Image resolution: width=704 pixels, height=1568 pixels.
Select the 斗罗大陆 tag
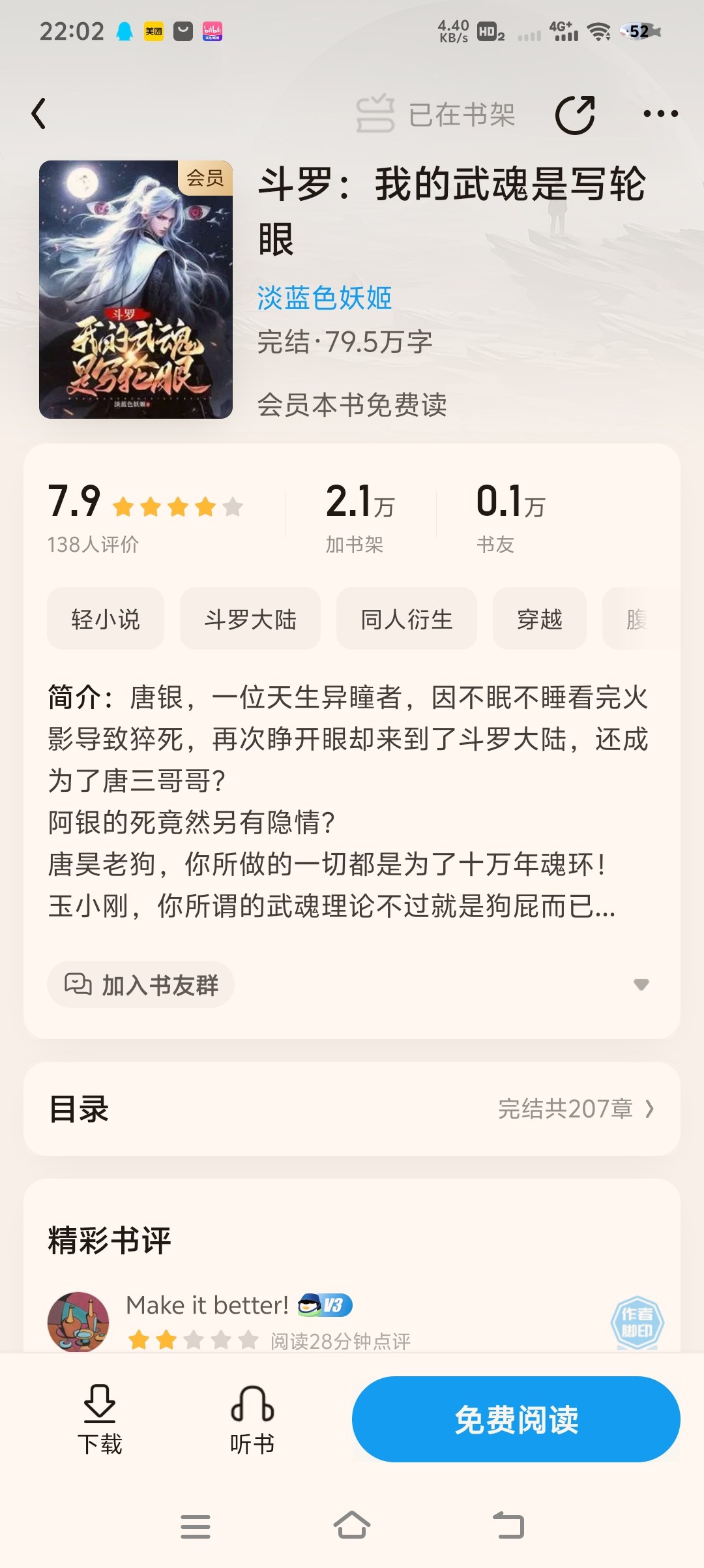[x=250, y=619]
